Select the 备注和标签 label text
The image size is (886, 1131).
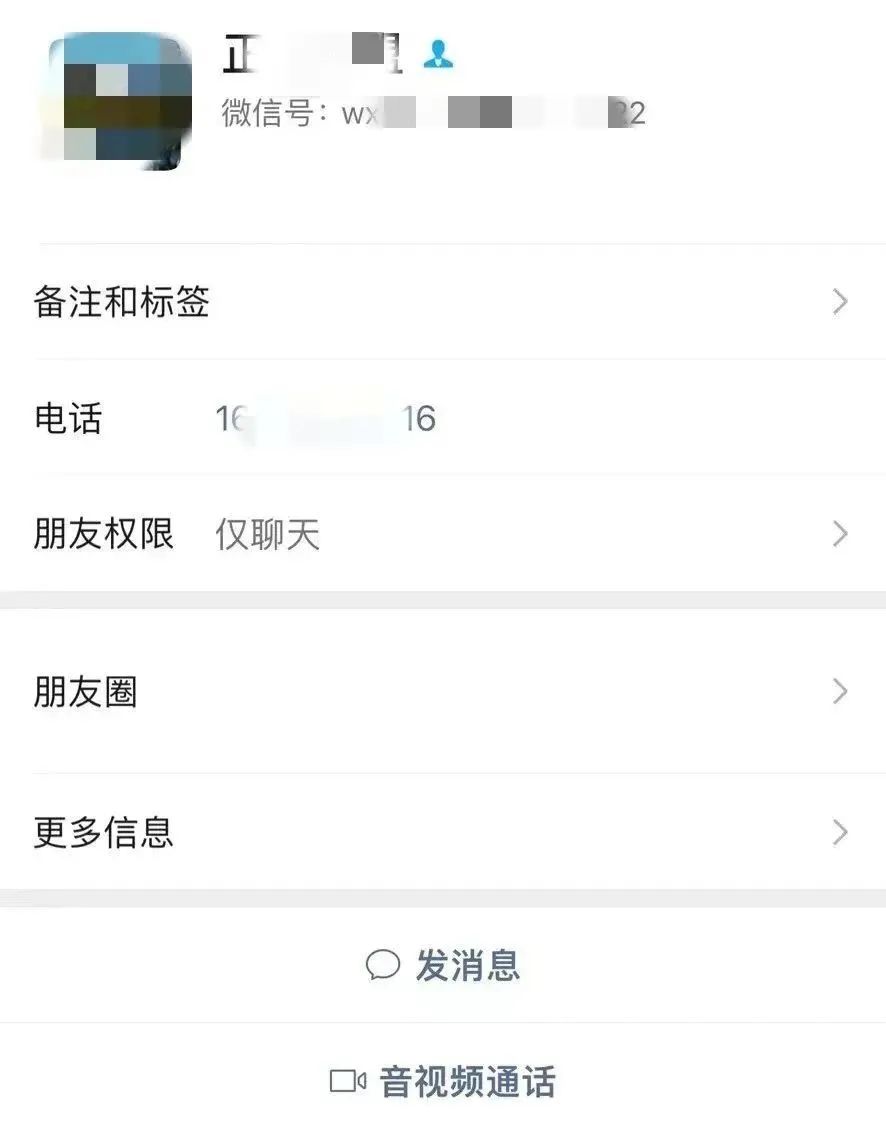tap(122, 303)
